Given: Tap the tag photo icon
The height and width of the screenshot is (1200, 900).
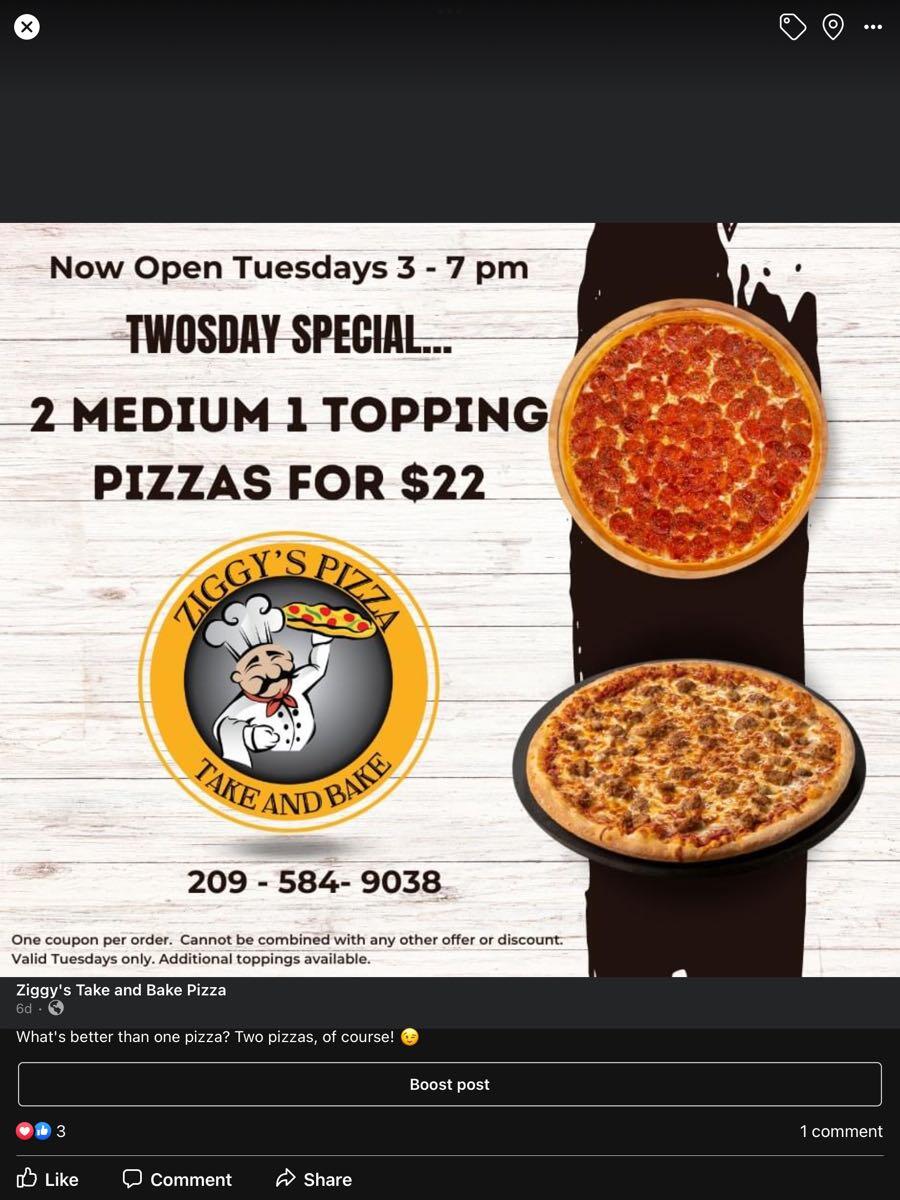Looking at the screenshot, I should (792, 27).
